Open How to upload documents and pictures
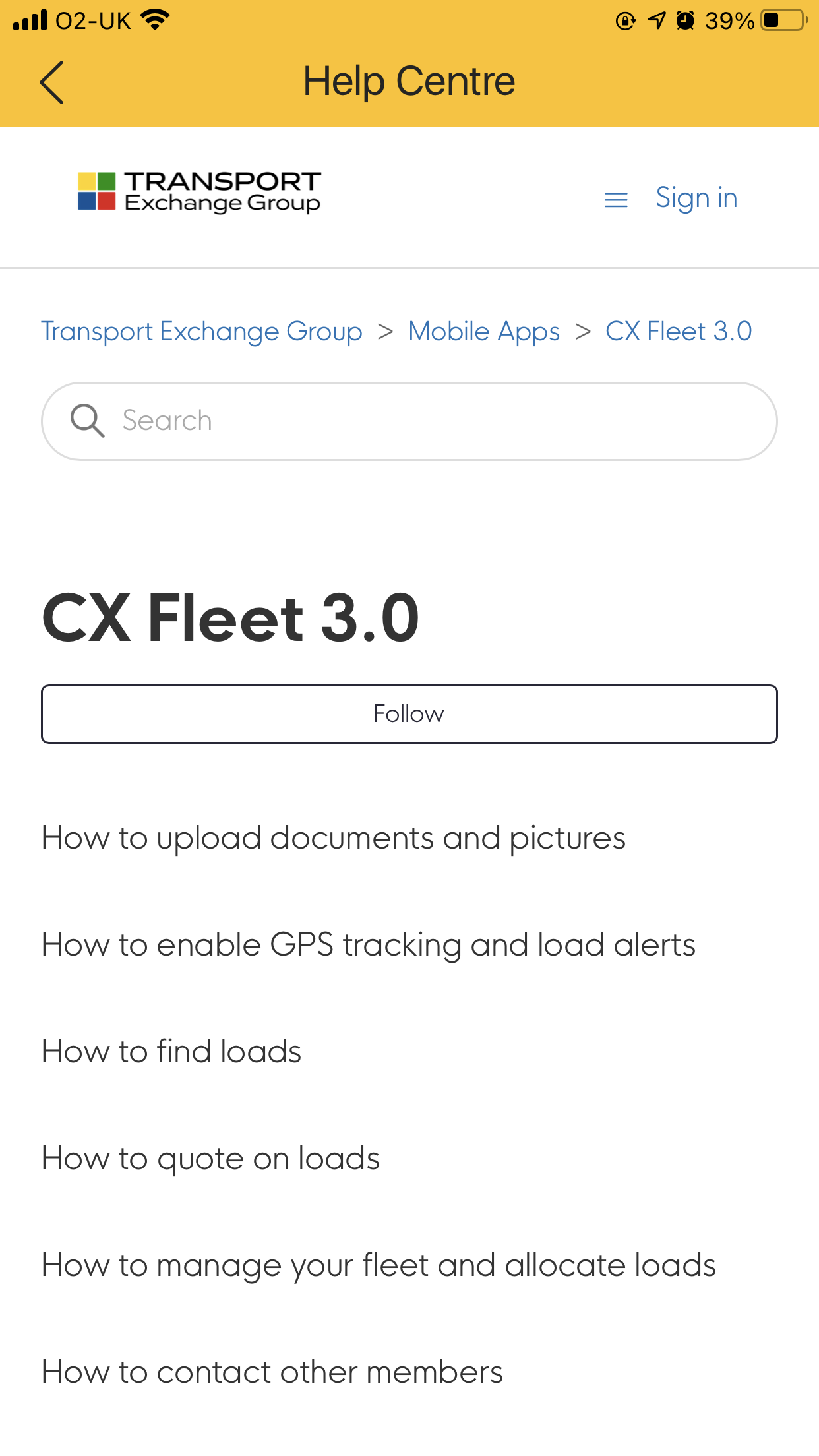This screenshot has width=819, height=1456. point(333,838)
